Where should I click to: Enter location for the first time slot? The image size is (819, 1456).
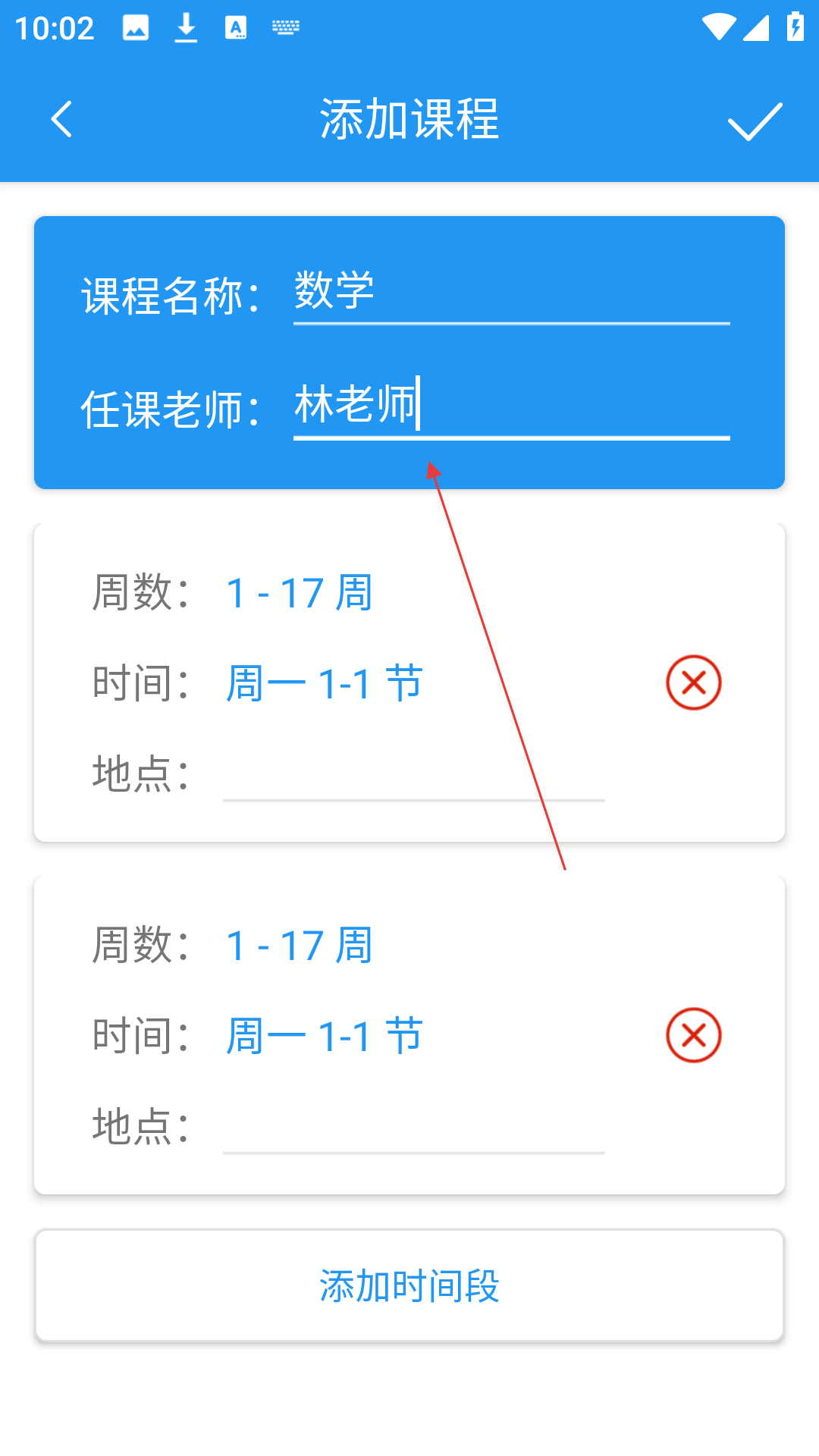pos(414,775)
